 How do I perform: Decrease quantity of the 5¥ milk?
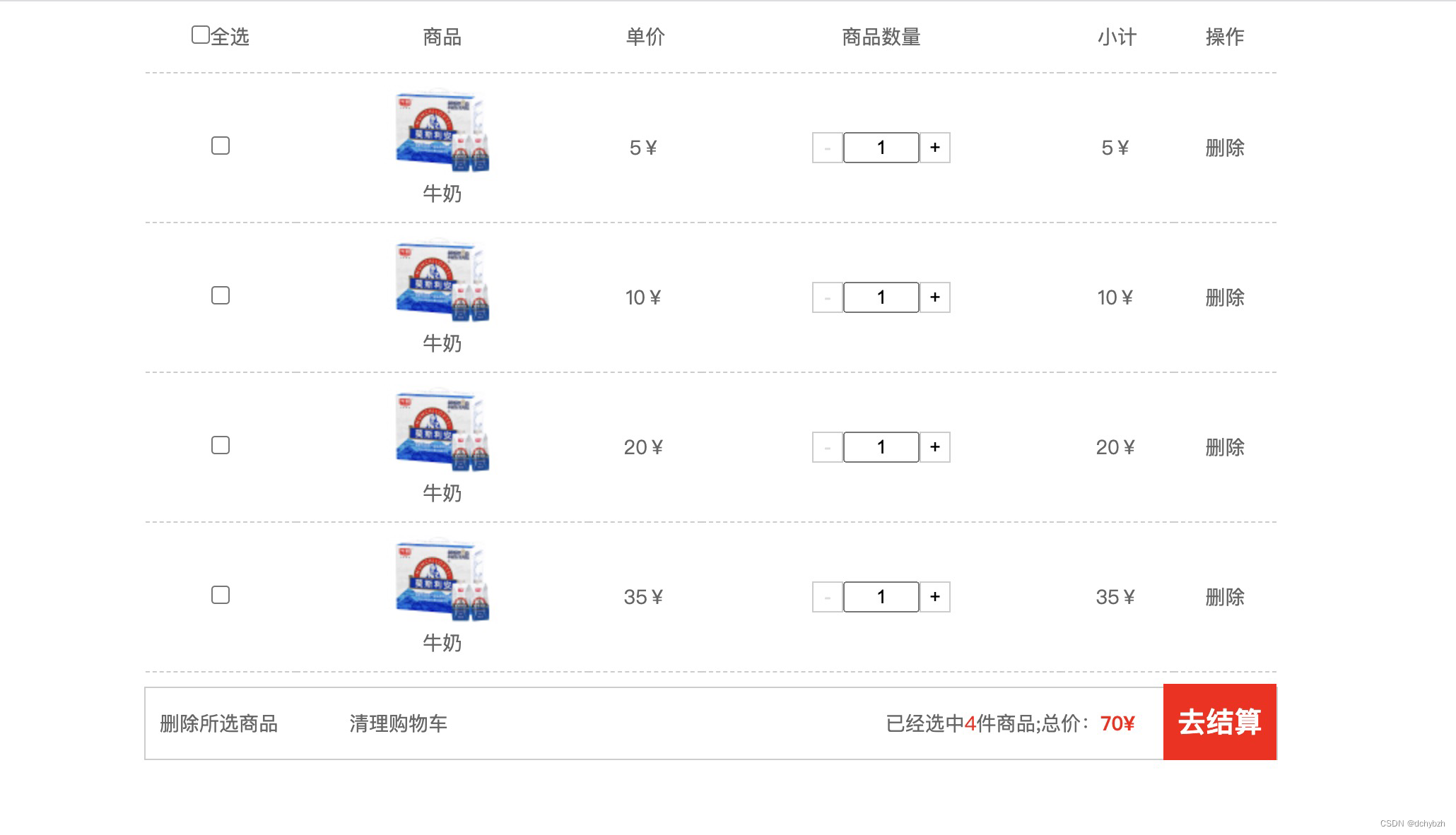[827, 148]
